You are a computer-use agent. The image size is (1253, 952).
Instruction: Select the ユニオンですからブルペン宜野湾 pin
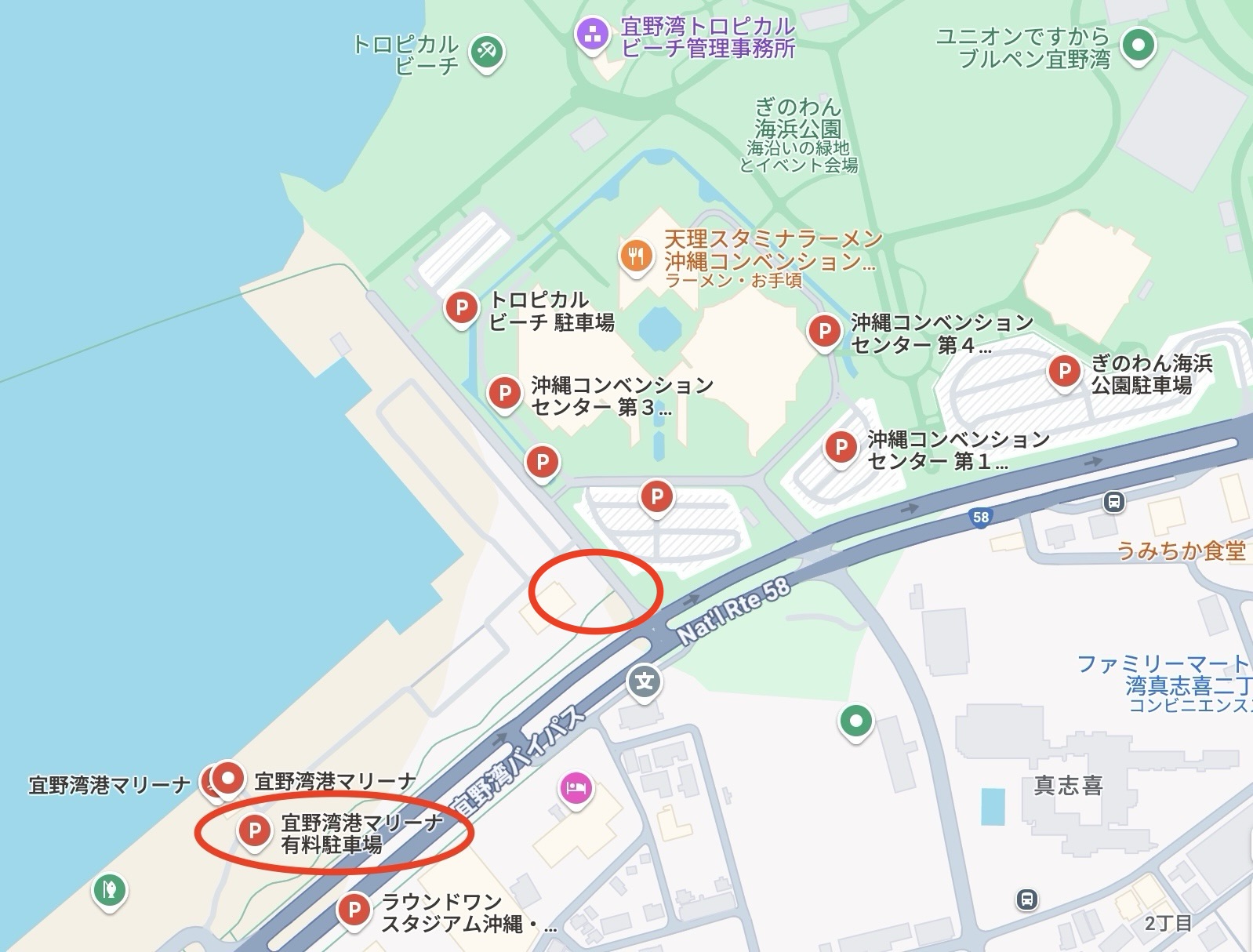point(1139,45)
